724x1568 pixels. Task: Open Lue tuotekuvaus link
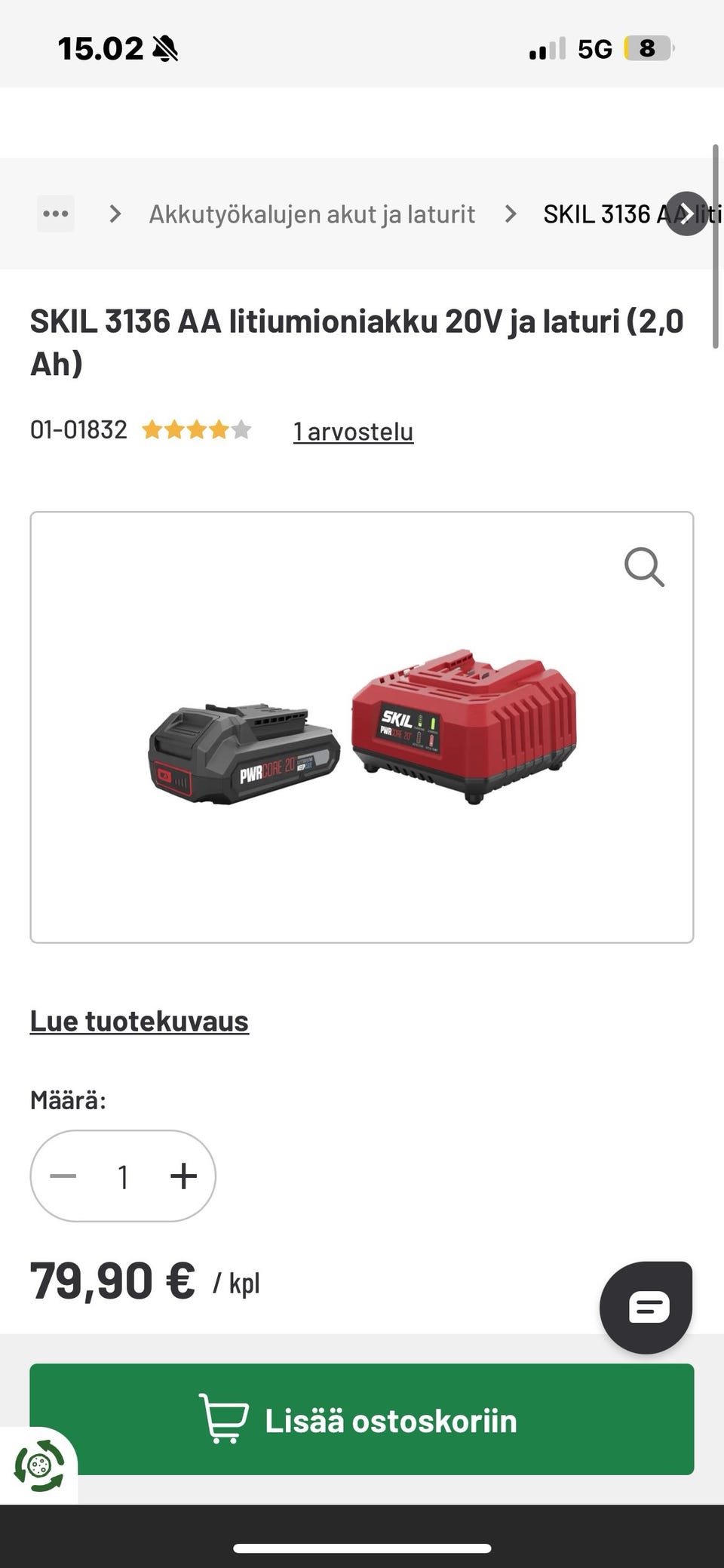(x=140, y=1021)
